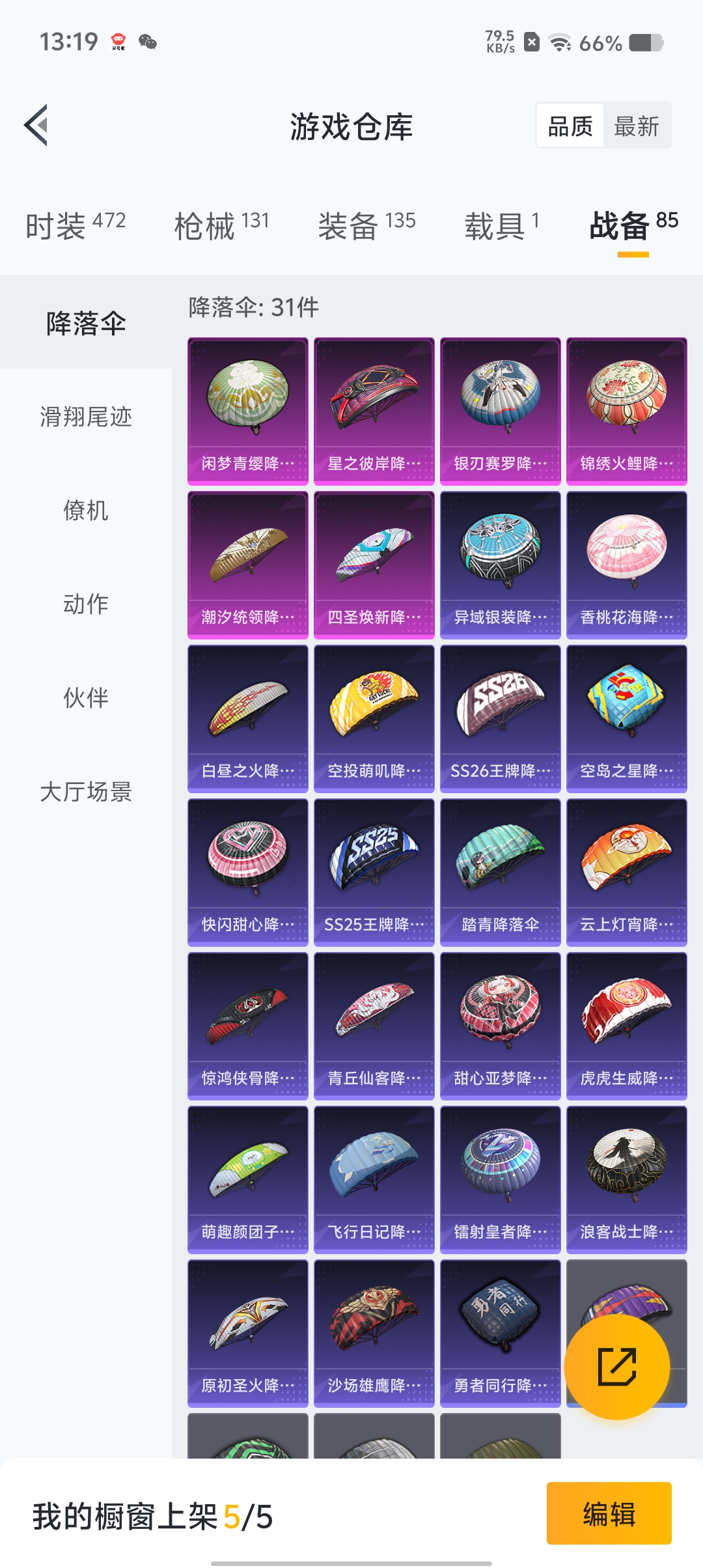Open the 闲梦青缨 parachute item
This screenshot has height=1568, width=703.
(247, 411)
